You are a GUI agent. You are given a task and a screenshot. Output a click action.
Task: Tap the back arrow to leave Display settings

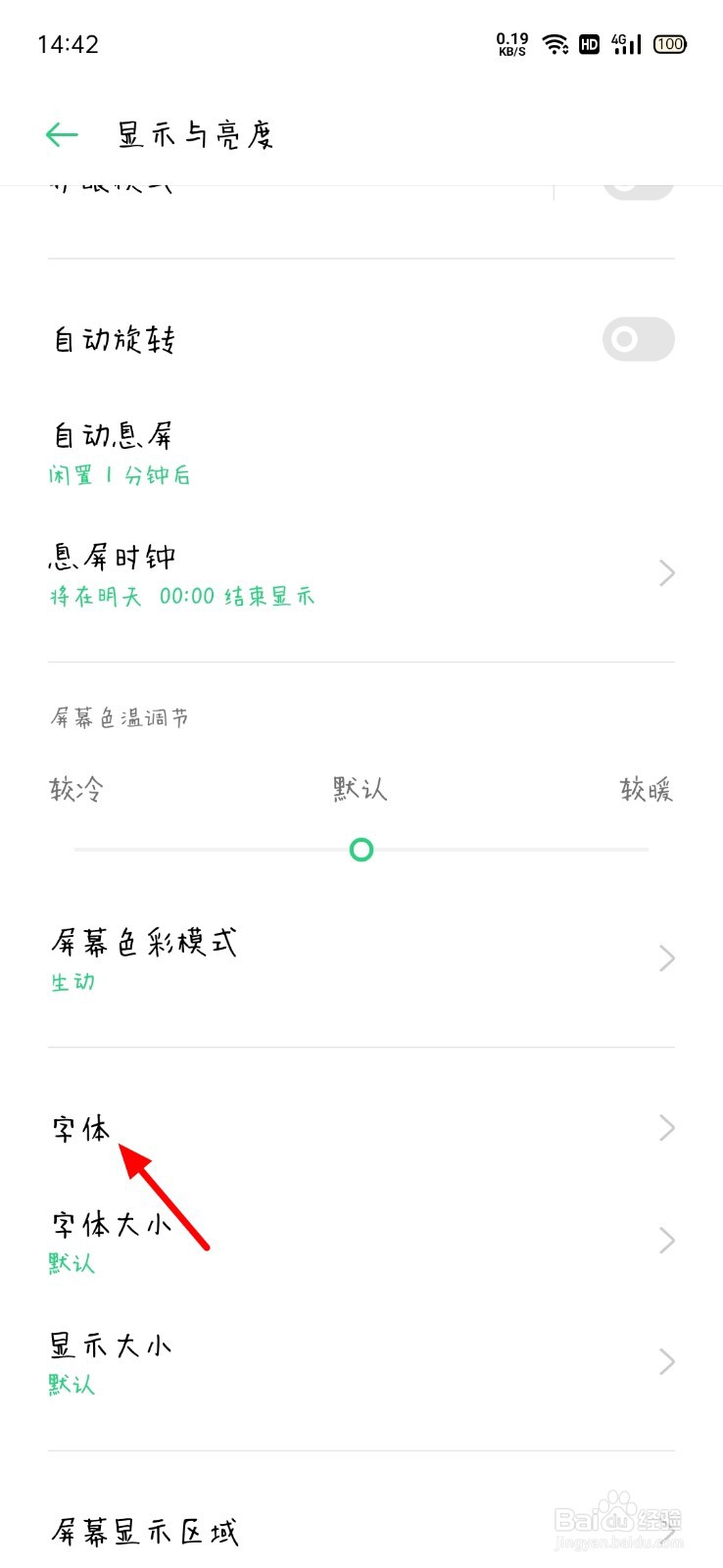pos(61,134)
